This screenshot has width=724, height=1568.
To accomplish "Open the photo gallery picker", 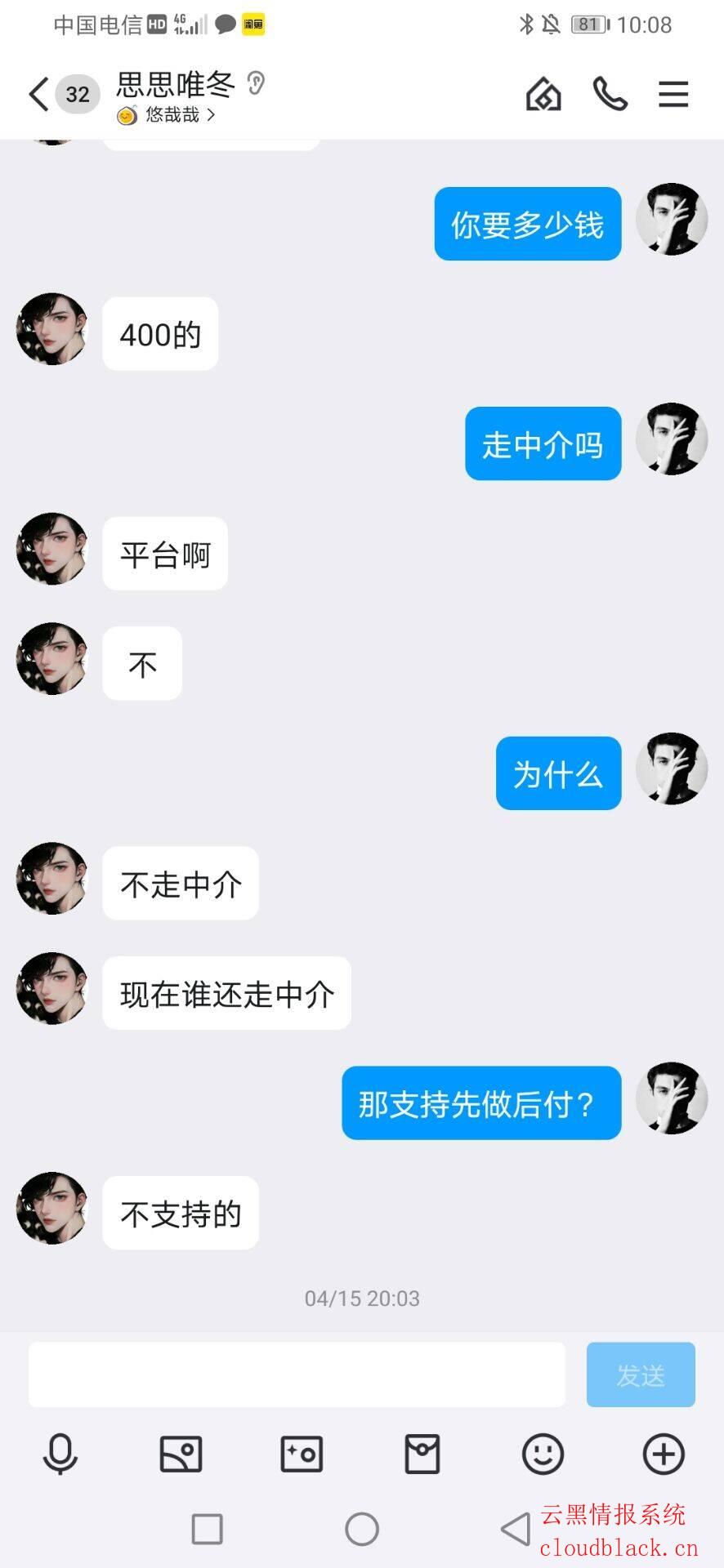I will click(x=181, y=1454).
